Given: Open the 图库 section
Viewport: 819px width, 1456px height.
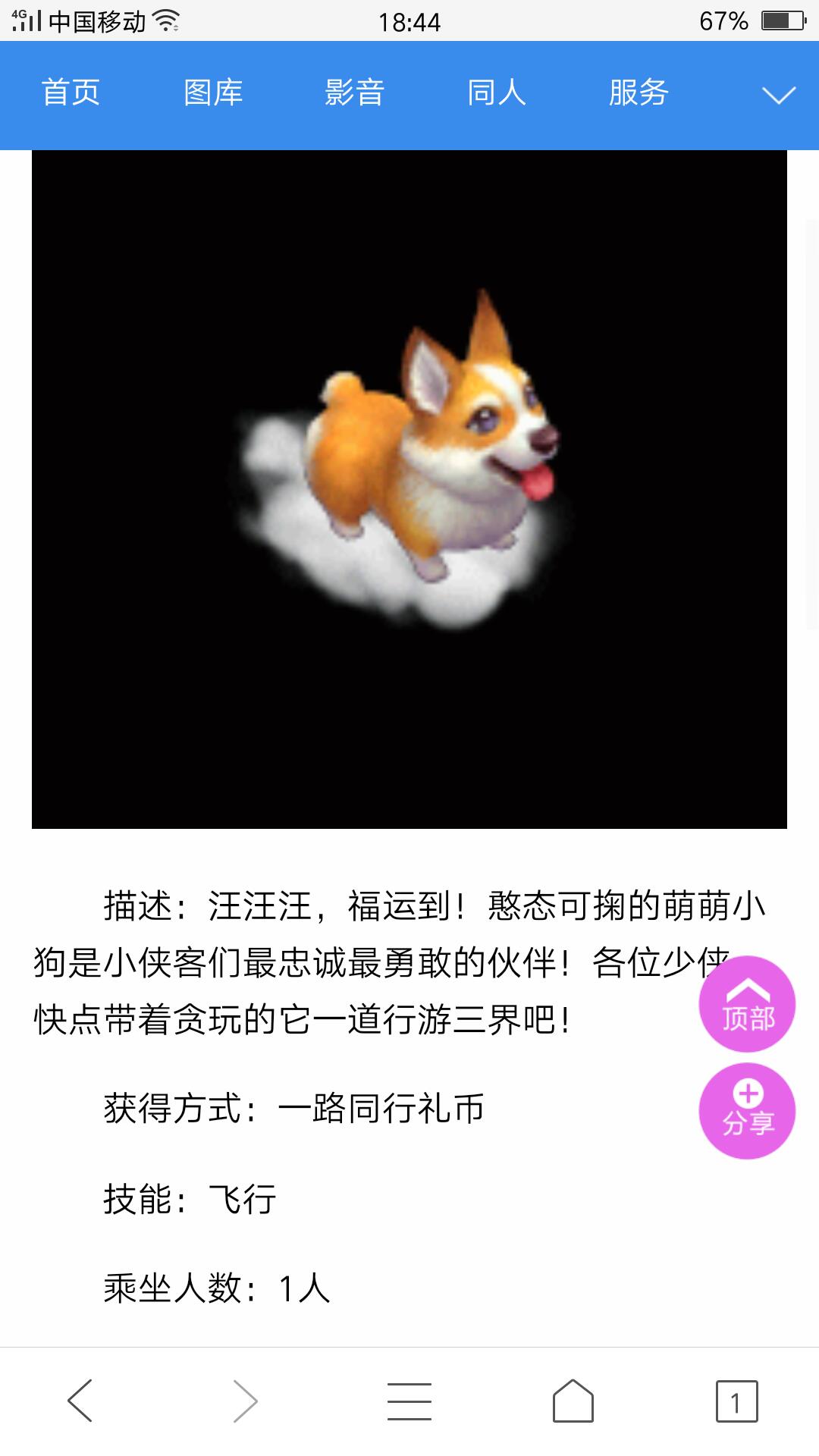Looking at the screenshot, I should click(x=213, y=93).
